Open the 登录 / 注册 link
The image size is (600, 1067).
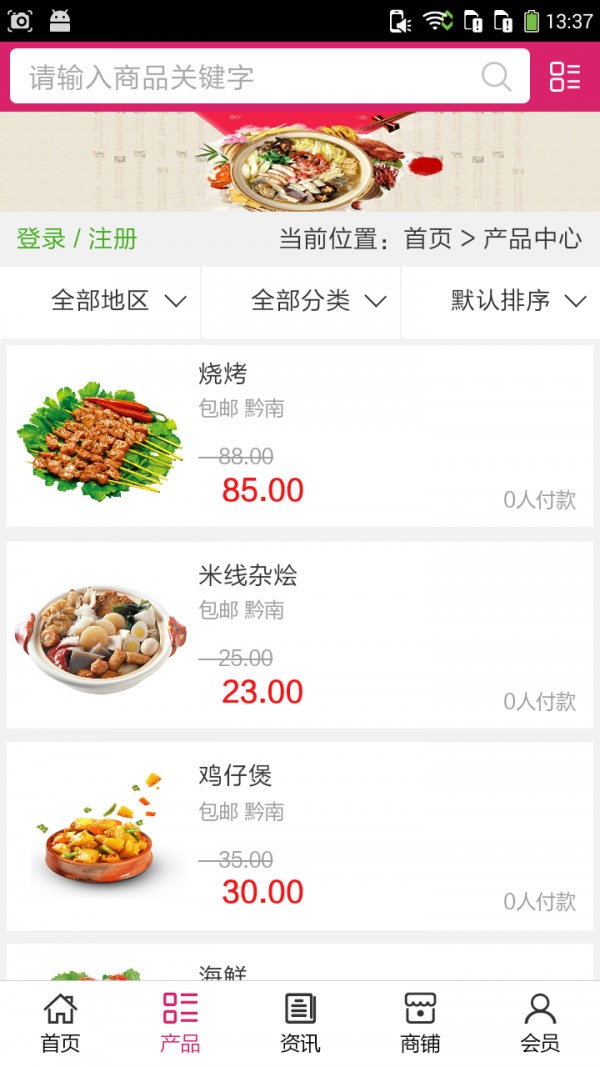[x=77, y=239]
